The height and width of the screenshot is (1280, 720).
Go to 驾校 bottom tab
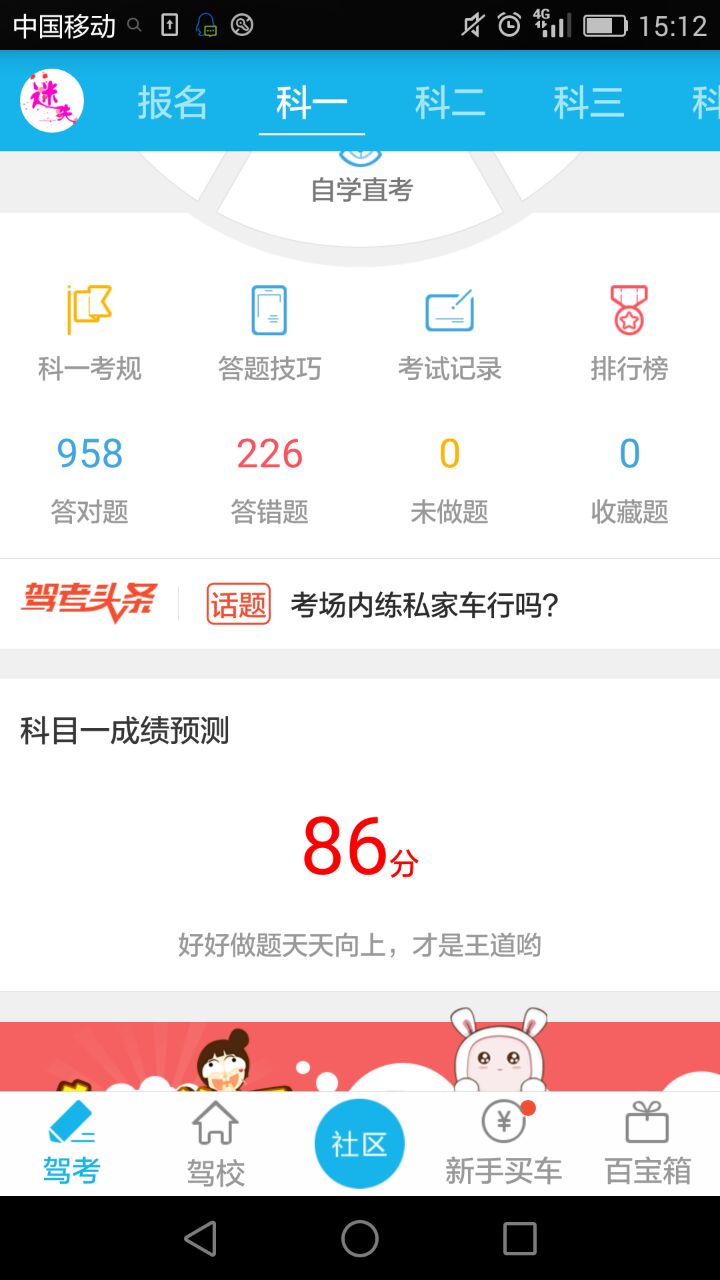216,1144
